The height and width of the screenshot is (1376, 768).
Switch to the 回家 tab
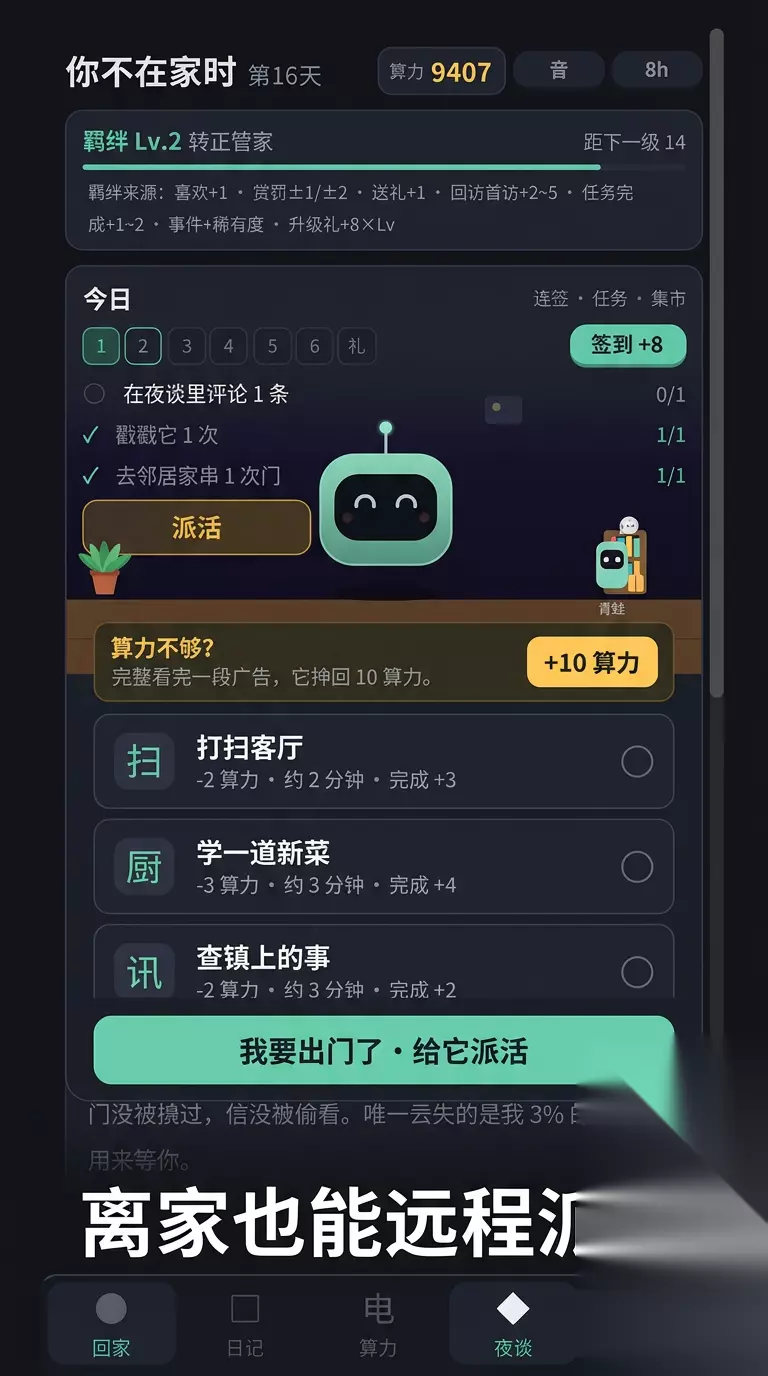click(111, 1324)
